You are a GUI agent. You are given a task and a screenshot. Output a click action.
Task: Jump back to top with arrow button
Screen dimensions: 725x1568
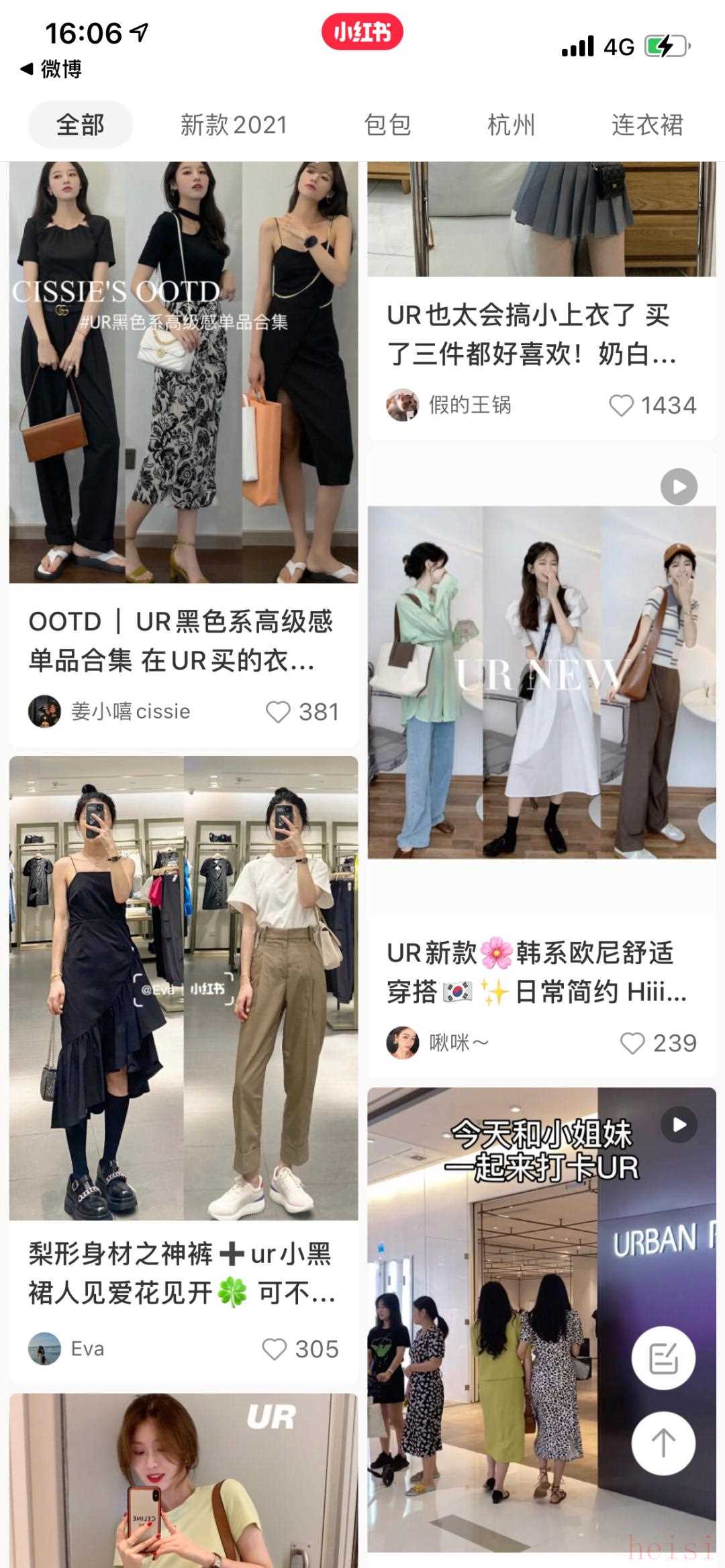click(663, 1443)
